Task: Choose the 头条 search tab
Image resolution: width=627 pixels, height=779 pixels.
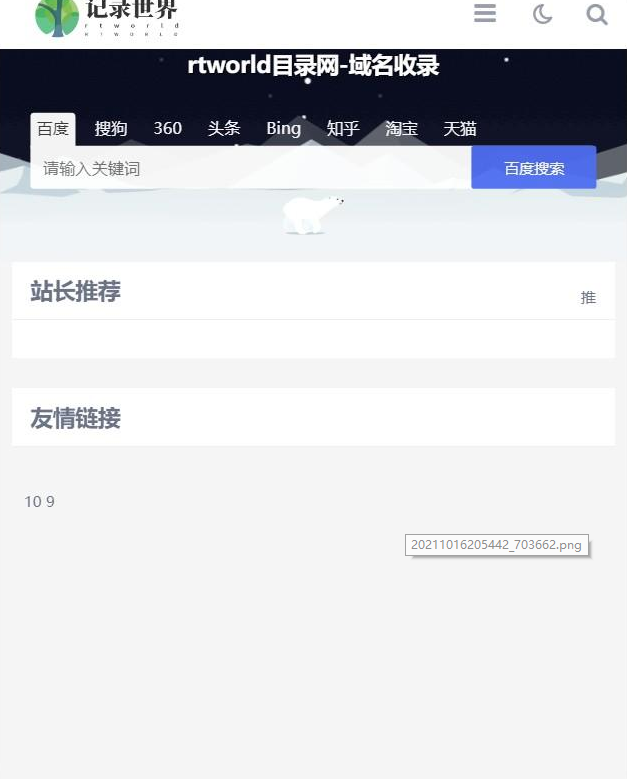Action: (x=224, y=129)
